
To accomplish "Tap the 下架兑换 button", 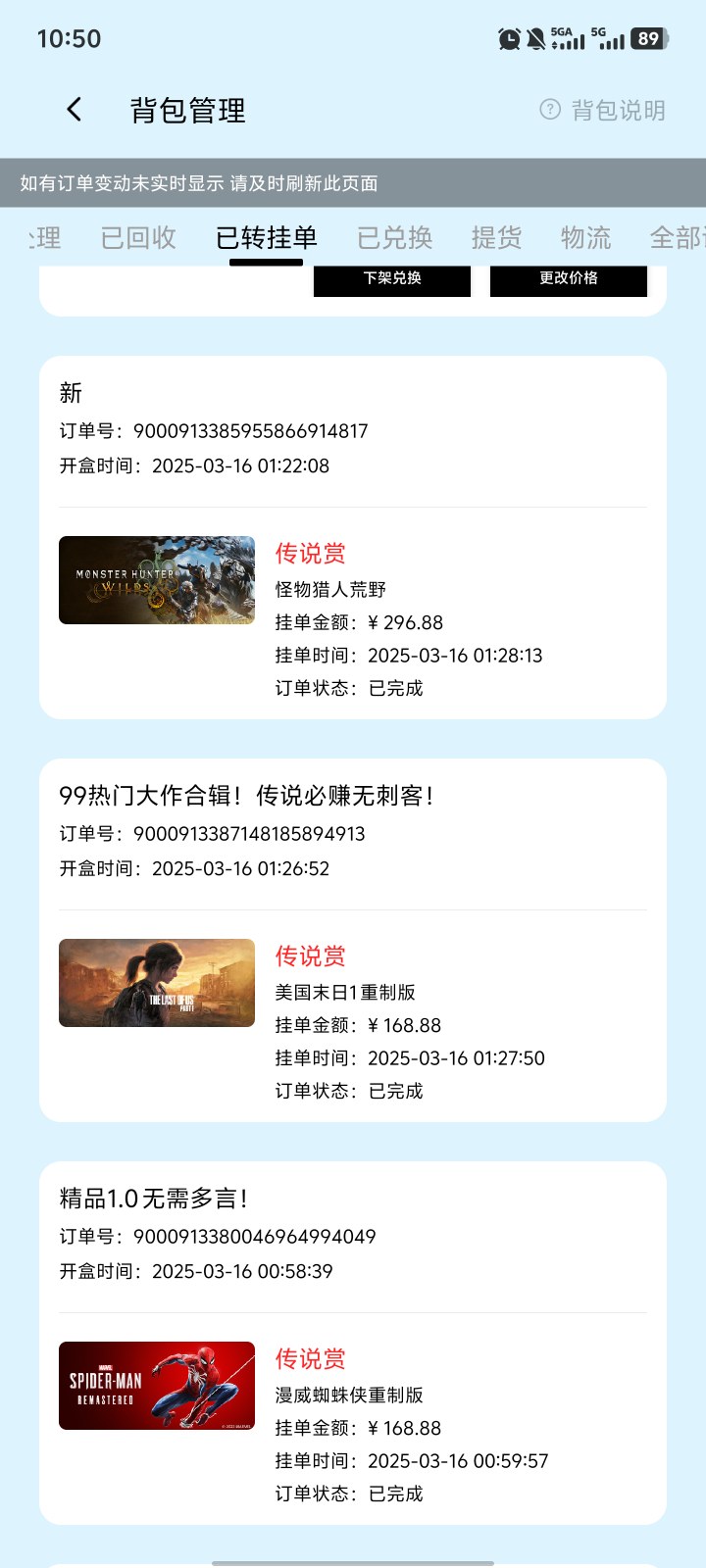I will [392, 279].
